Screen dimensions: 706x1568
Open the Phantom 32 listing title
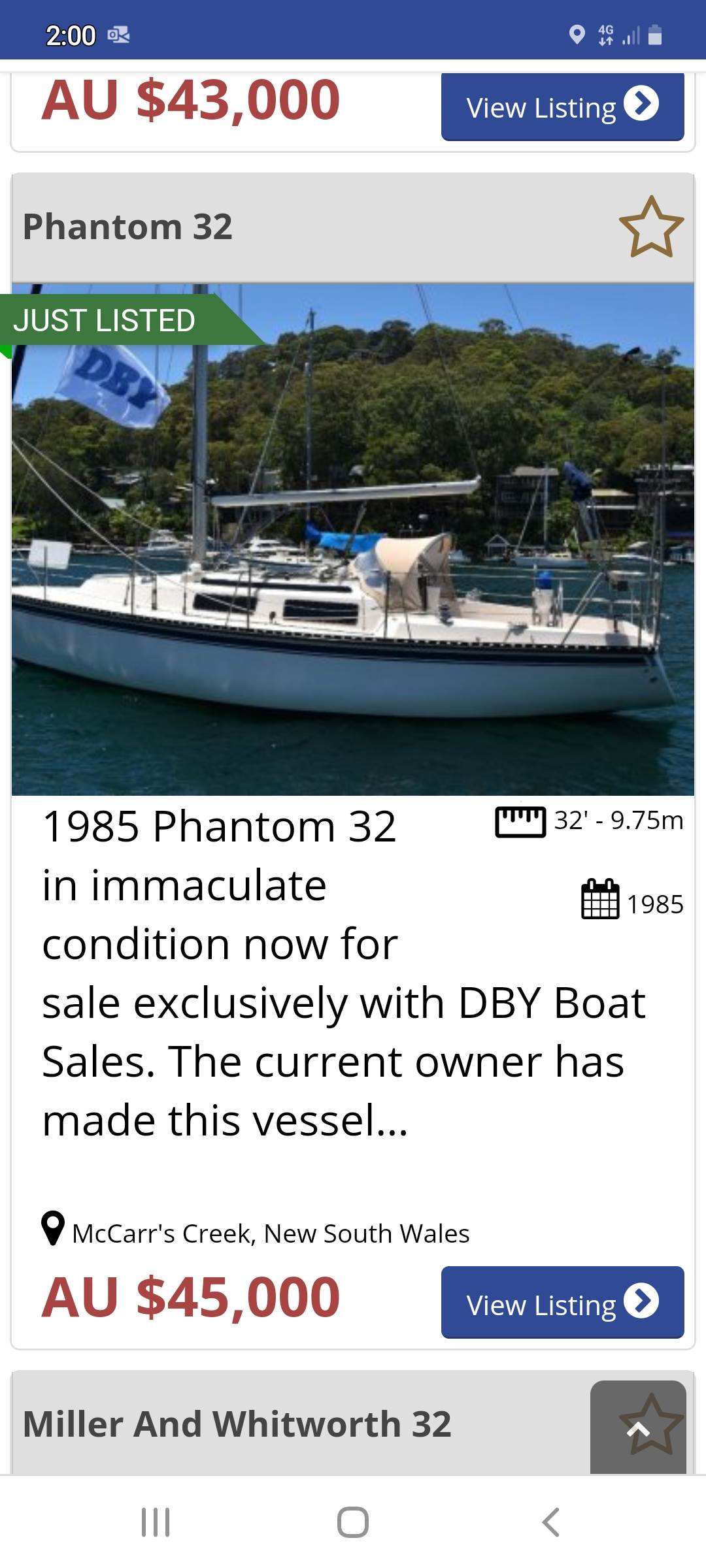[127, 227]
